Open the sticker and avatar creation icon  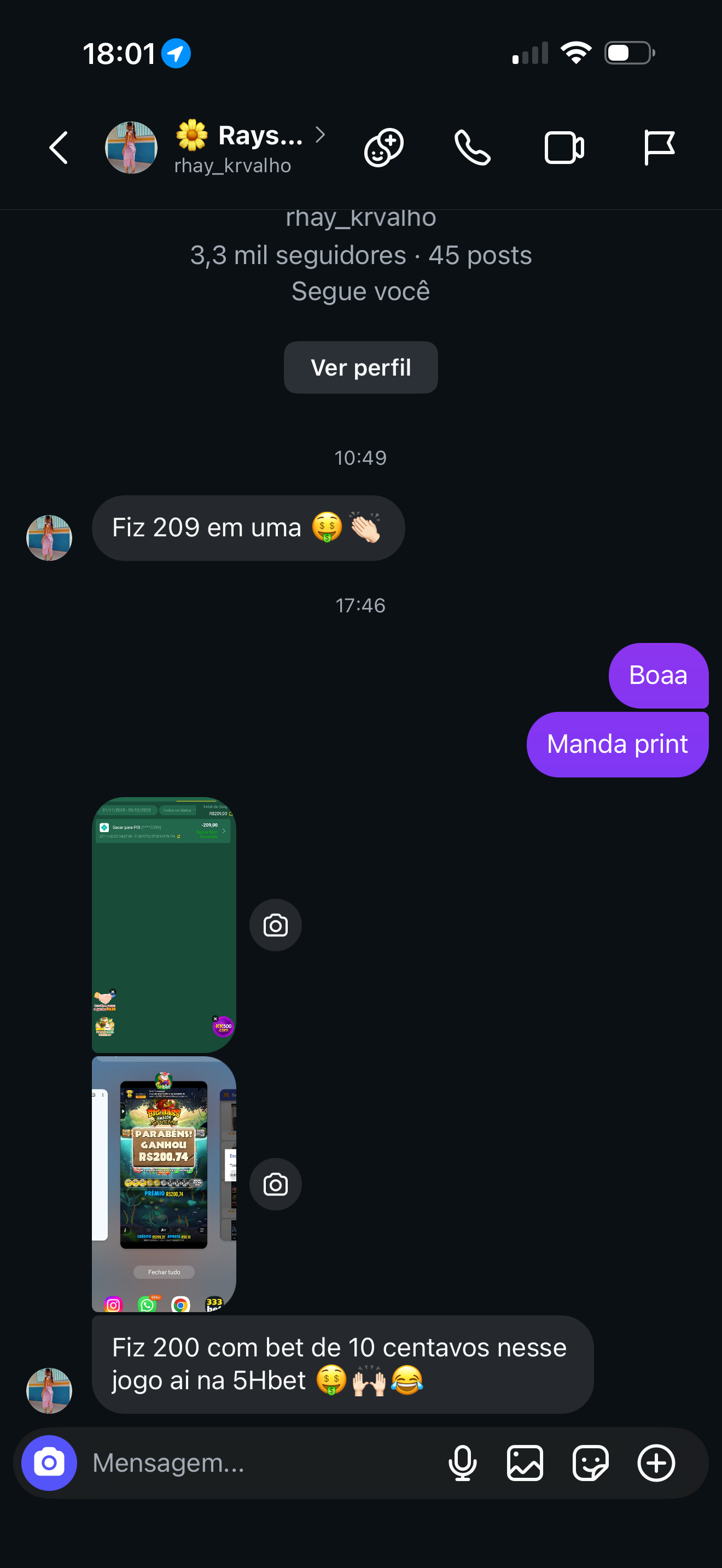[383, 148]
